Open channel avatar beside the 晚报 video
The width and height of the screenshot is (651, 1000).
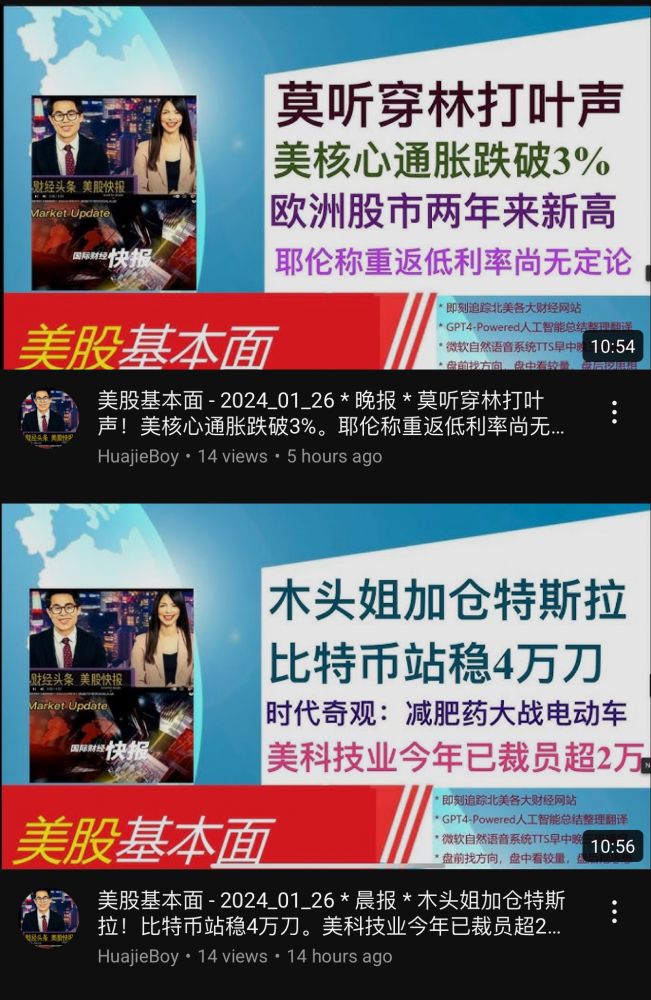(x=50, y=418)
